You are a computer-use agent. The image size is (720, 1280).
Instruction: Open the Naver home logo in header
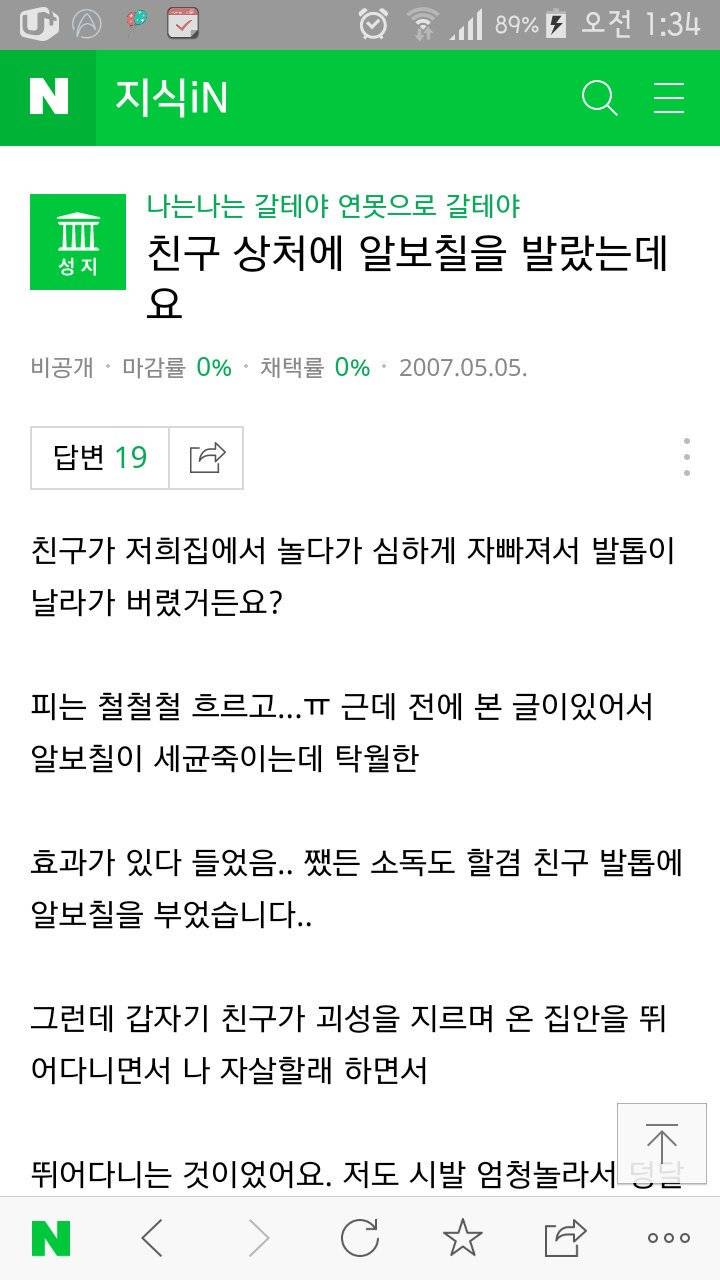click(x=48, y=98)
